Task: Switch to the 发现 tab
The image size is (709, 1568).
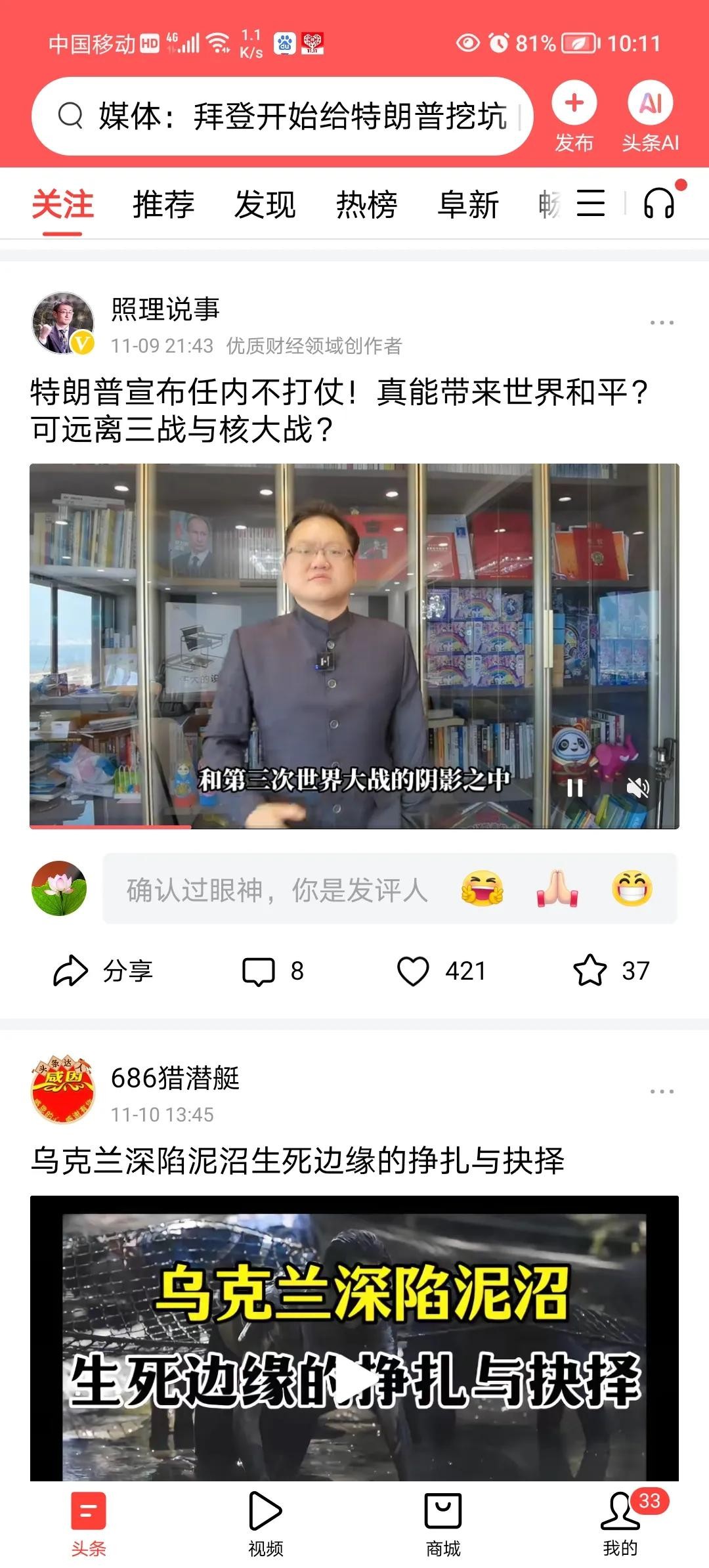Action: coord(265,204)
